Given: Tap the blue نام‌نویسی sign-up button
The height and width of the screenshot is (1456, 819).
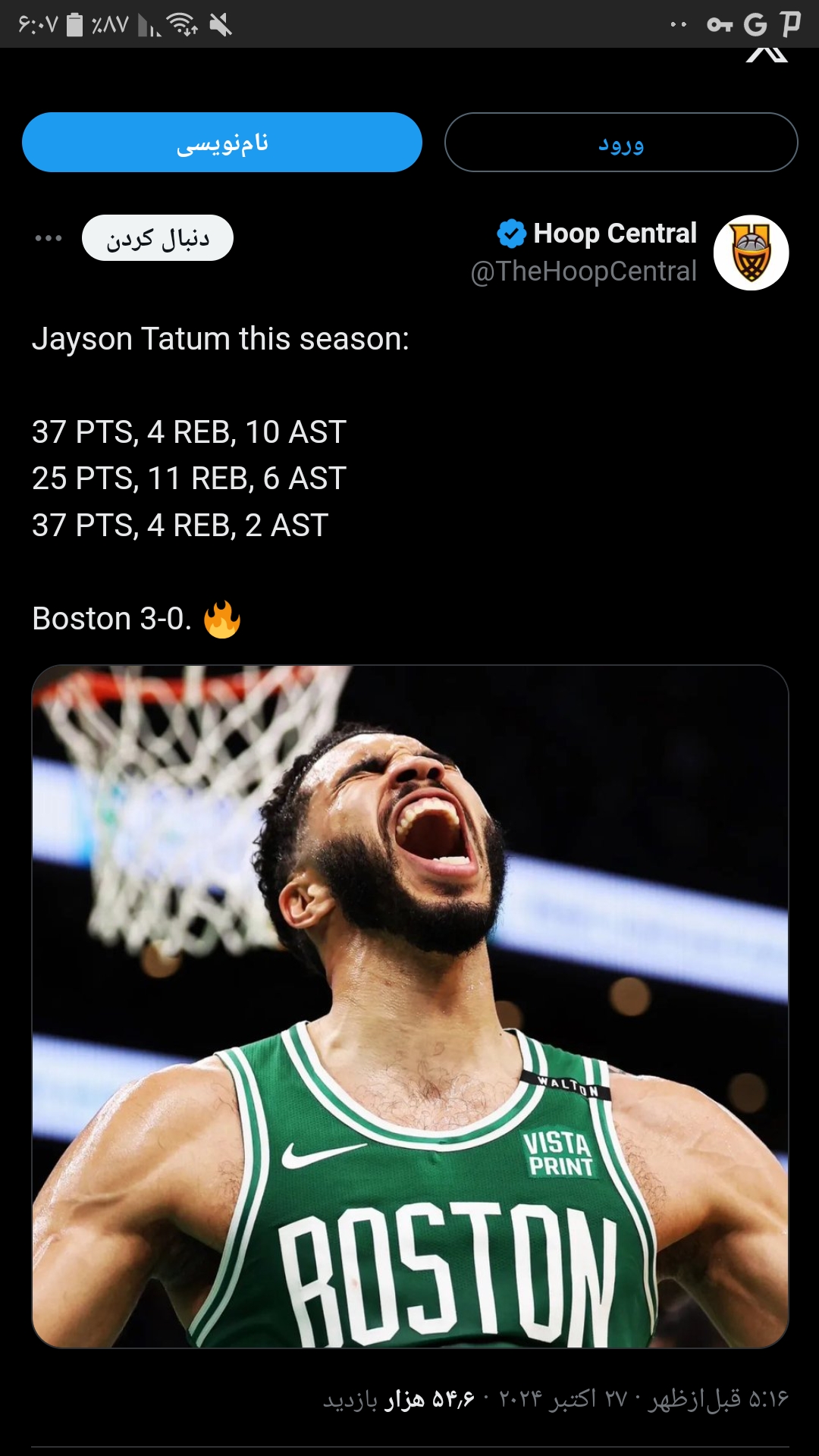Looking at the screenshot, I should [x=222, y=143].
